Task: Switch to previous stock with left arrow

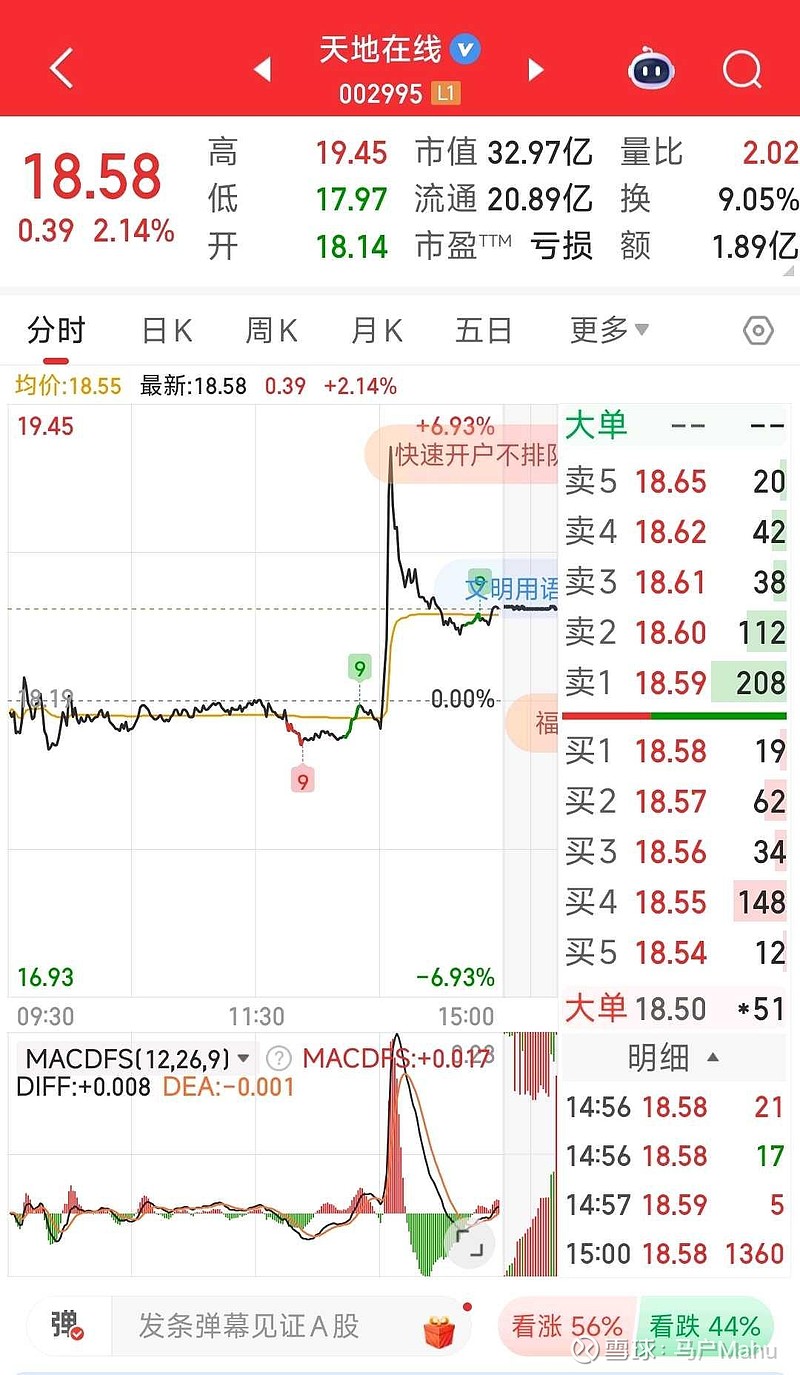Action: [x=264, y=69]
